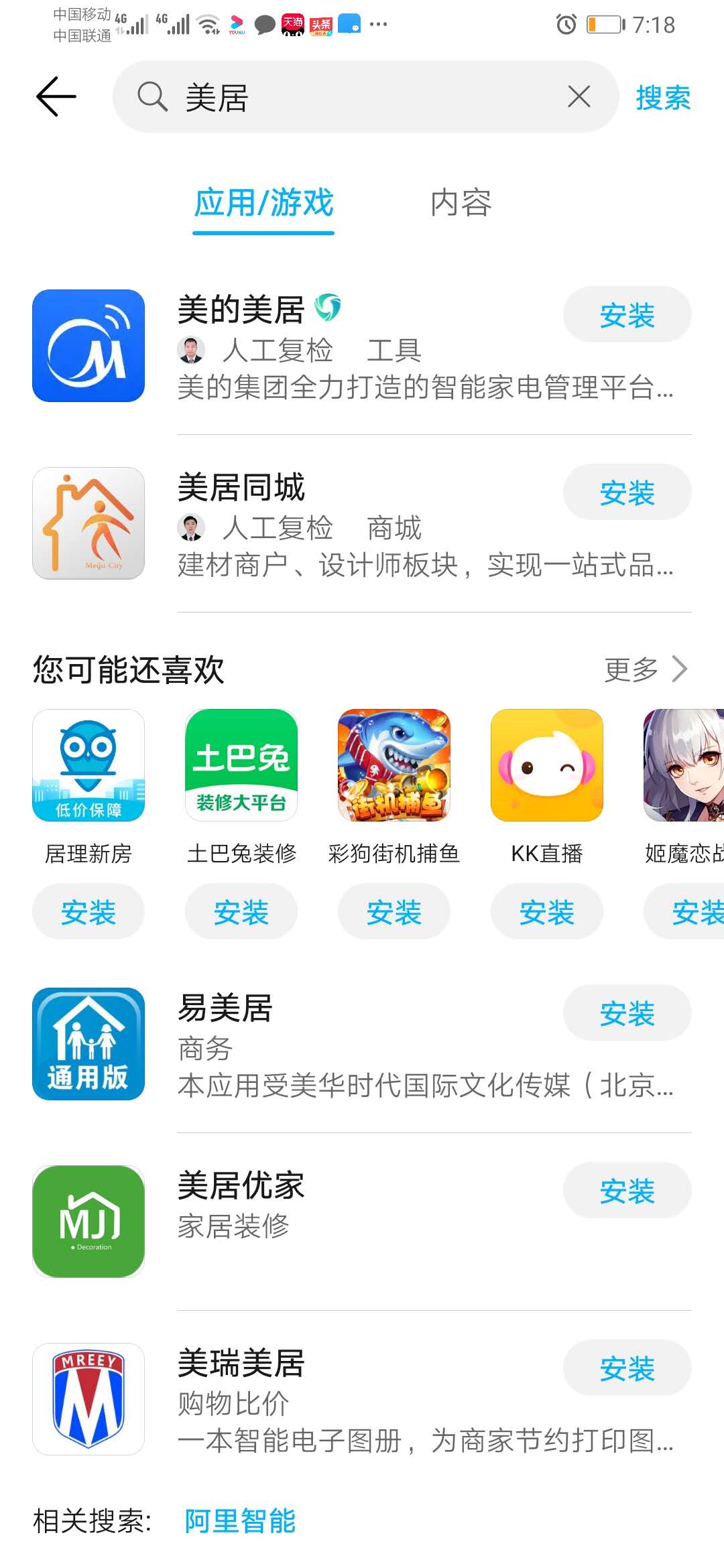This screenshot has width=724, height=1568.
Task: Open the 美瑞美居 app icon
Action: (x=88, y=1399)
